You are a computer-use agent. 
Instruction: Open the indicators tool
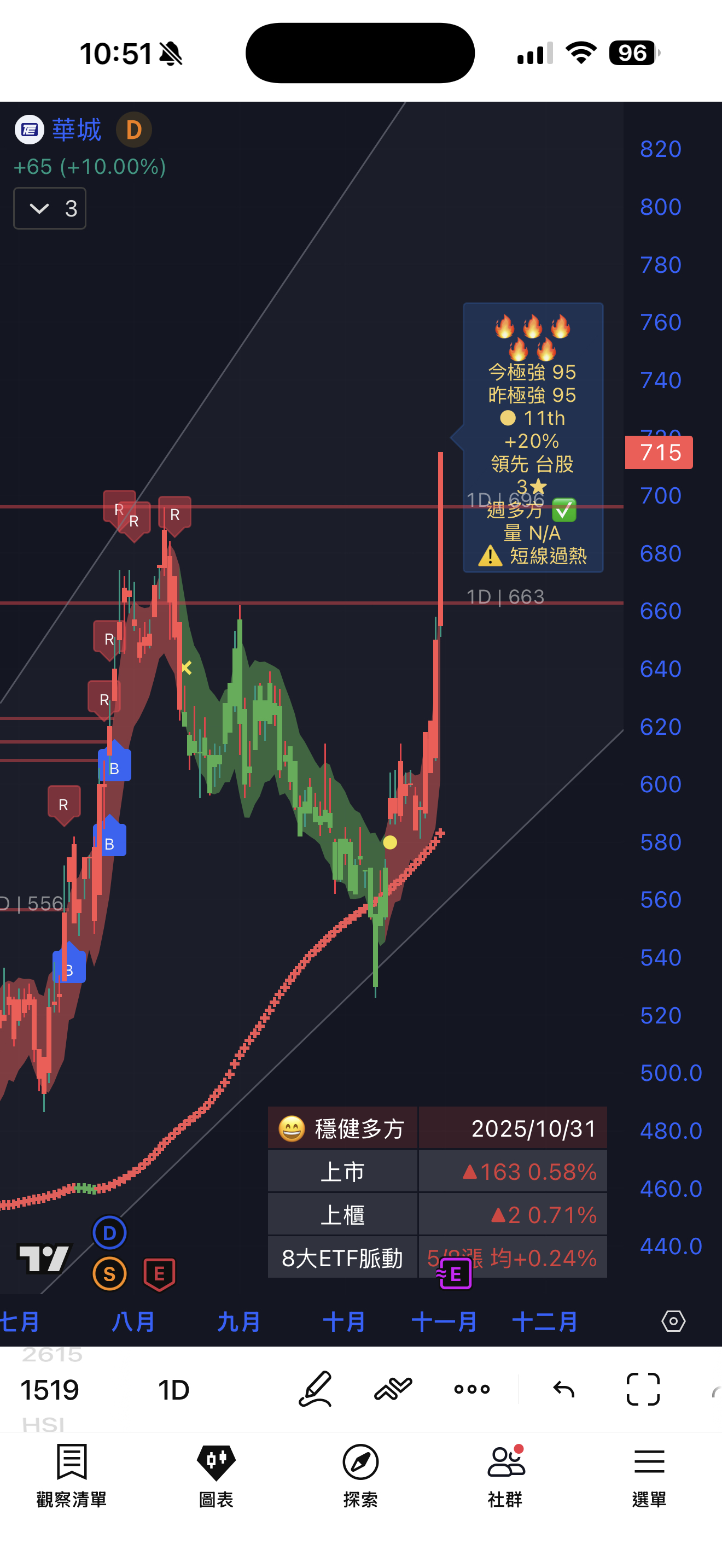point(393,1389)
